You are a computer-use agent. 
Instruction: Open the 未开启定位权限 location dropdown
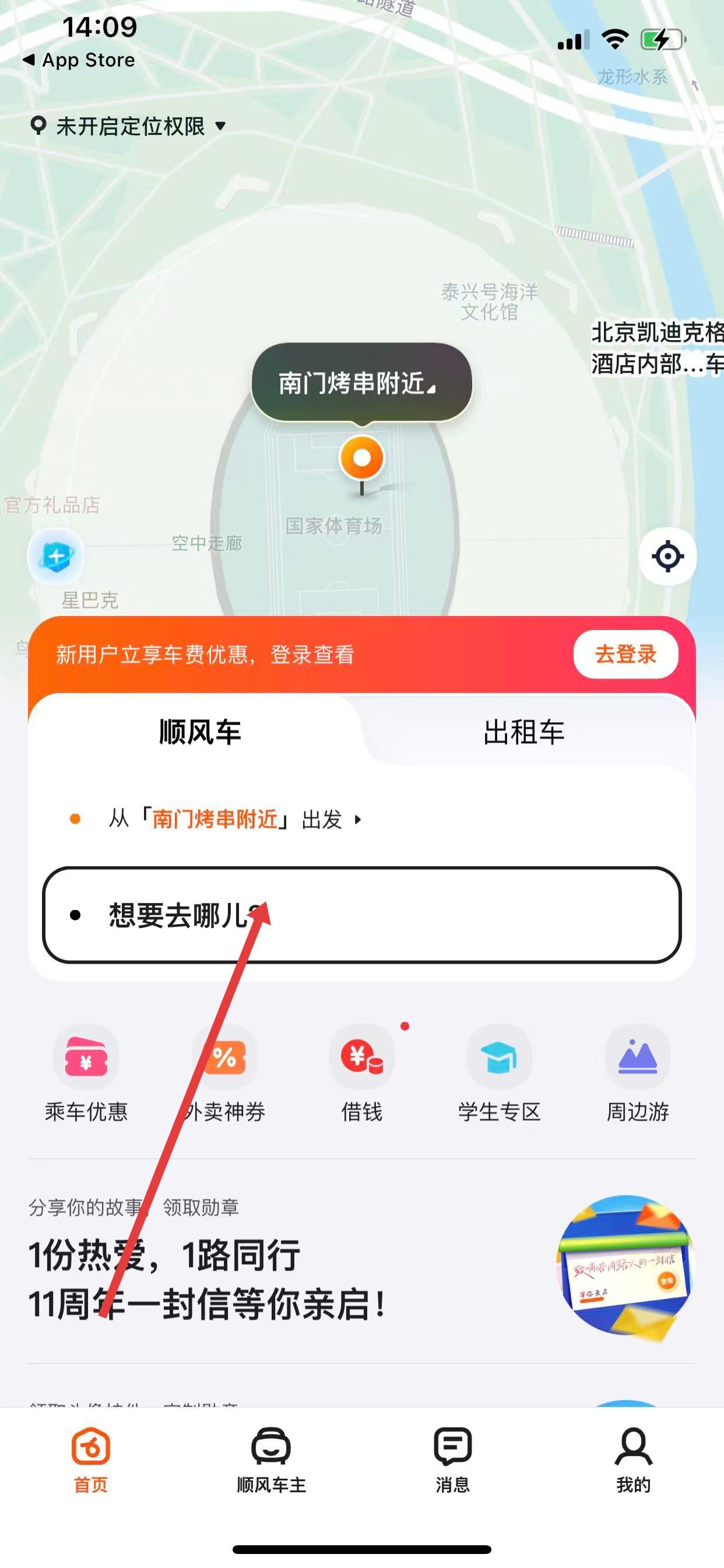click(129, 127)
